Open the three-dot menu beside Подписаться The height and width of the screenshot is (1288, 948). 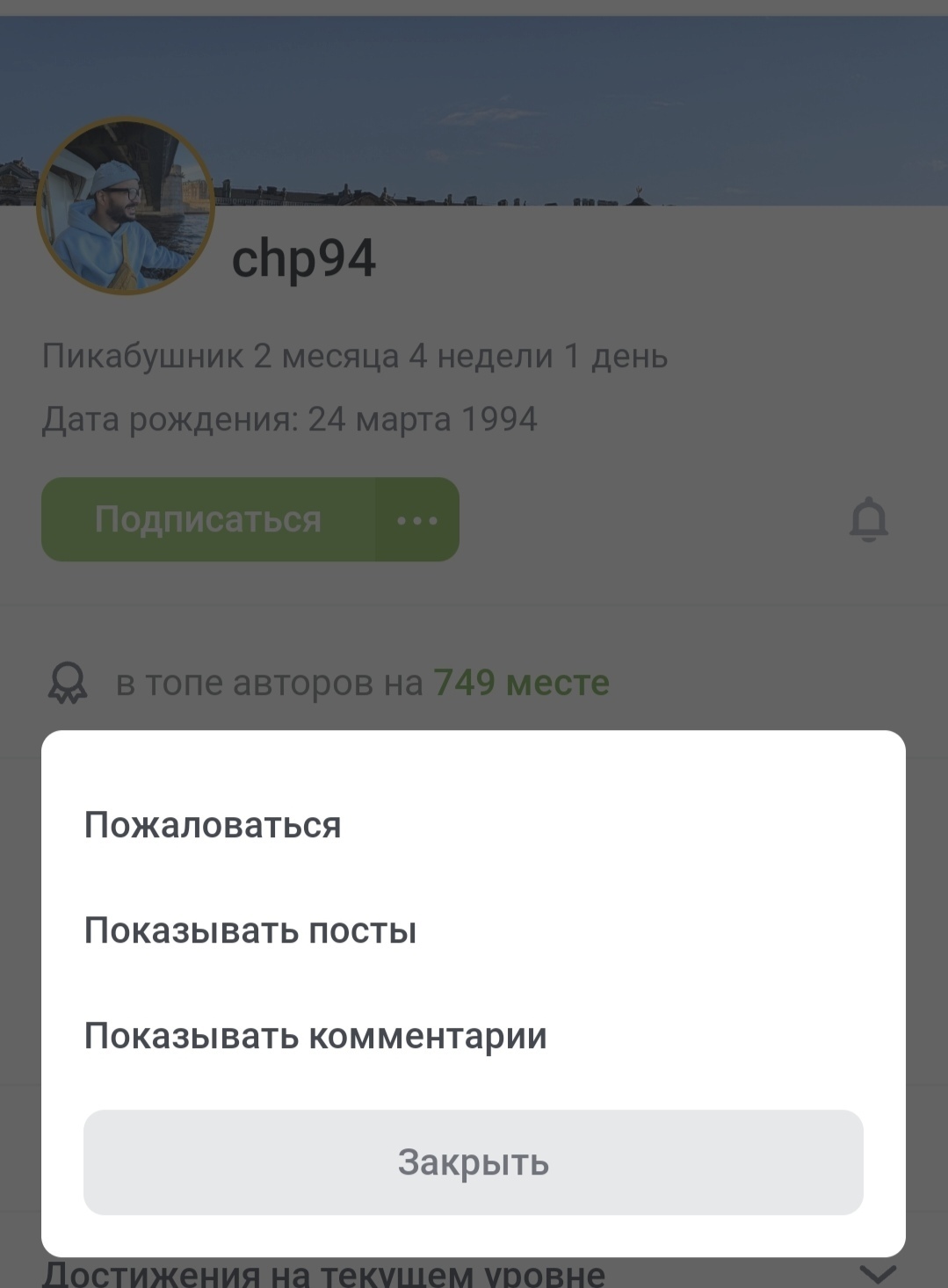pyautogui.click(x=417, y=519)
